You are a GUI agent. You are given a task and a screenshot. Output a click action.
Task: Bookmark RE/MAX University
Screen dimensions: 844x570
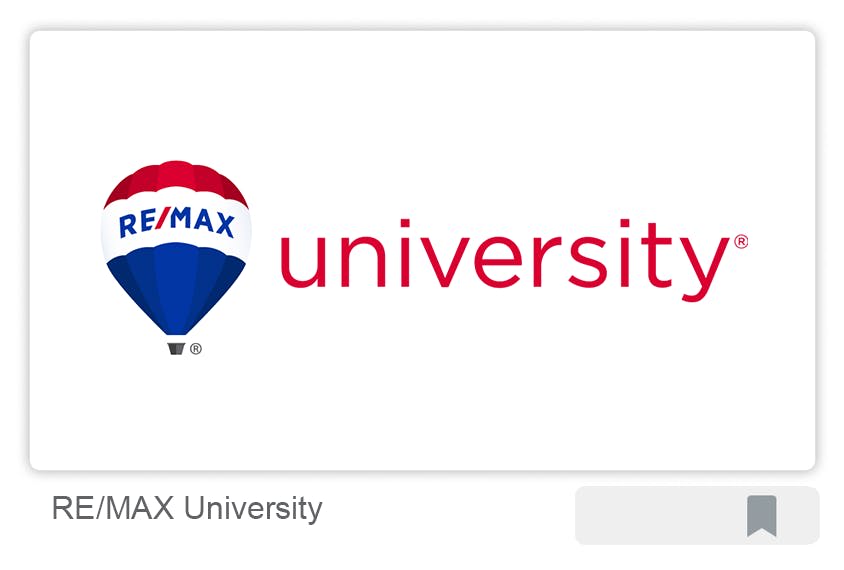tap(761, 516)
